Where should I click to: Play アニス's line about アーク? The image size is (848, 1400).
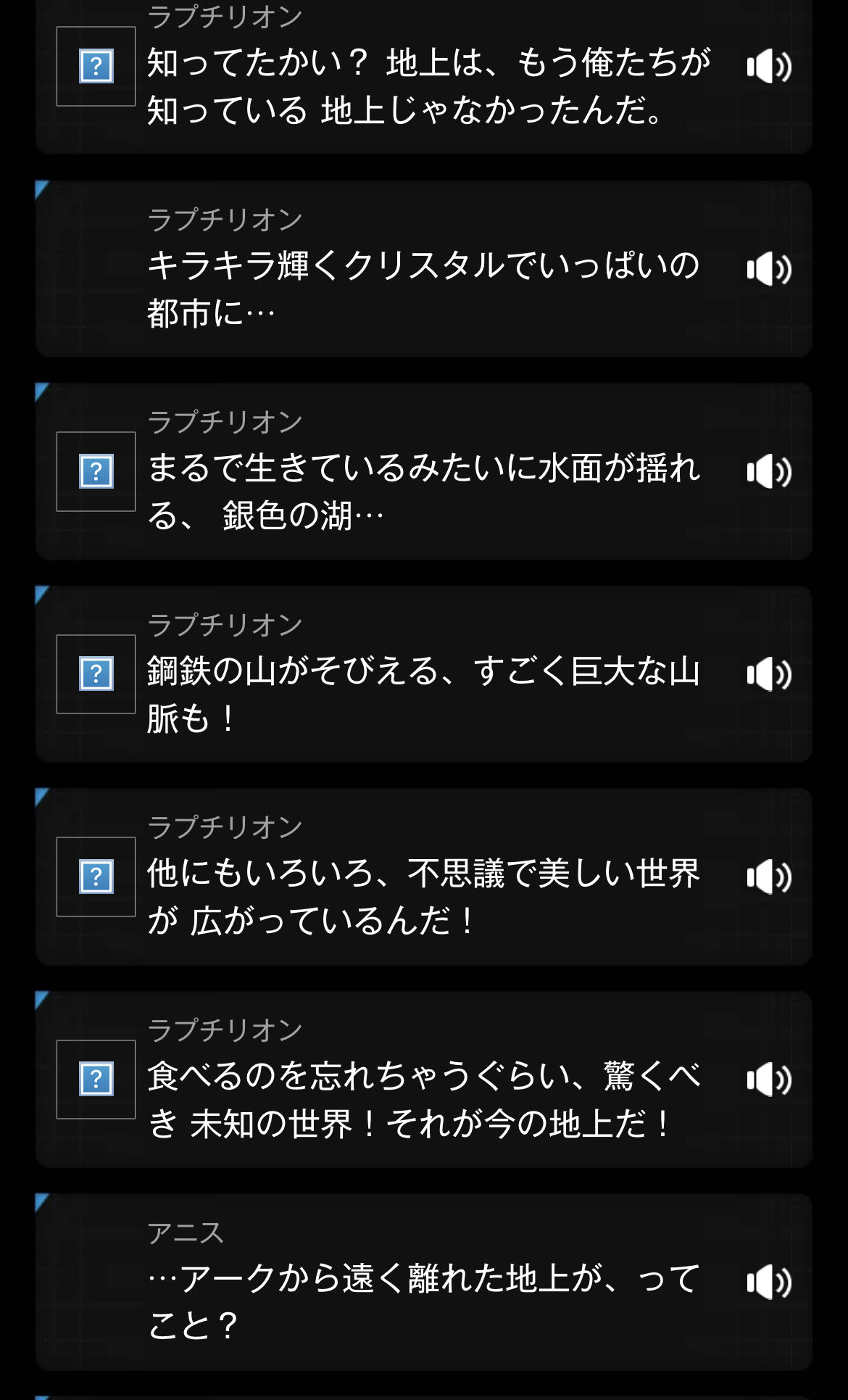[769, 1283]
